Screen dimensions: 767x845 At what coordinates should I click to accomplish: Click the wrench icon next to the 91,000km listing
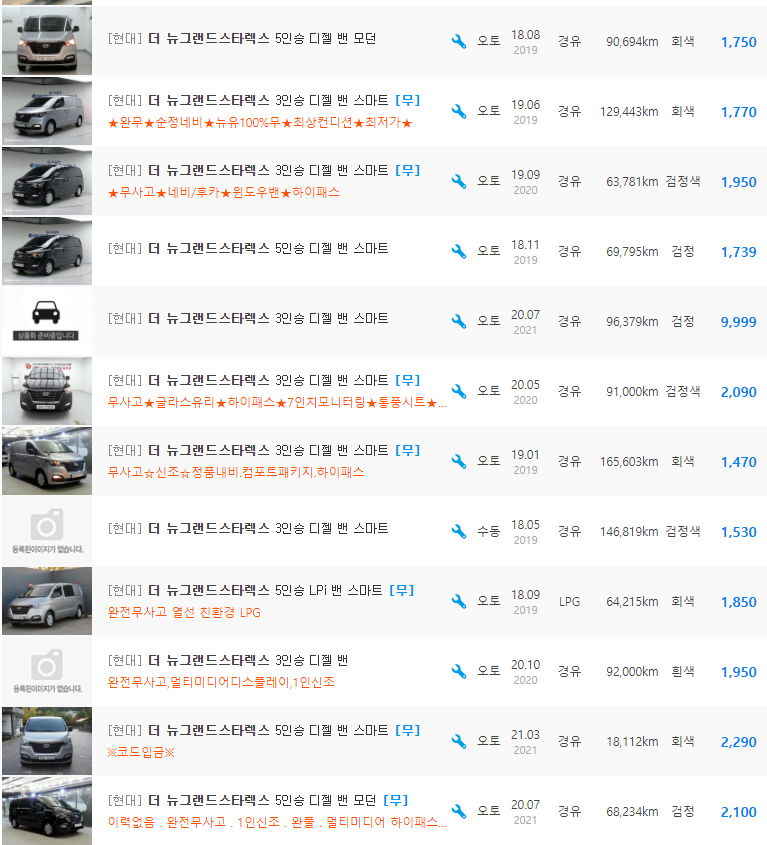click(458, 390)
